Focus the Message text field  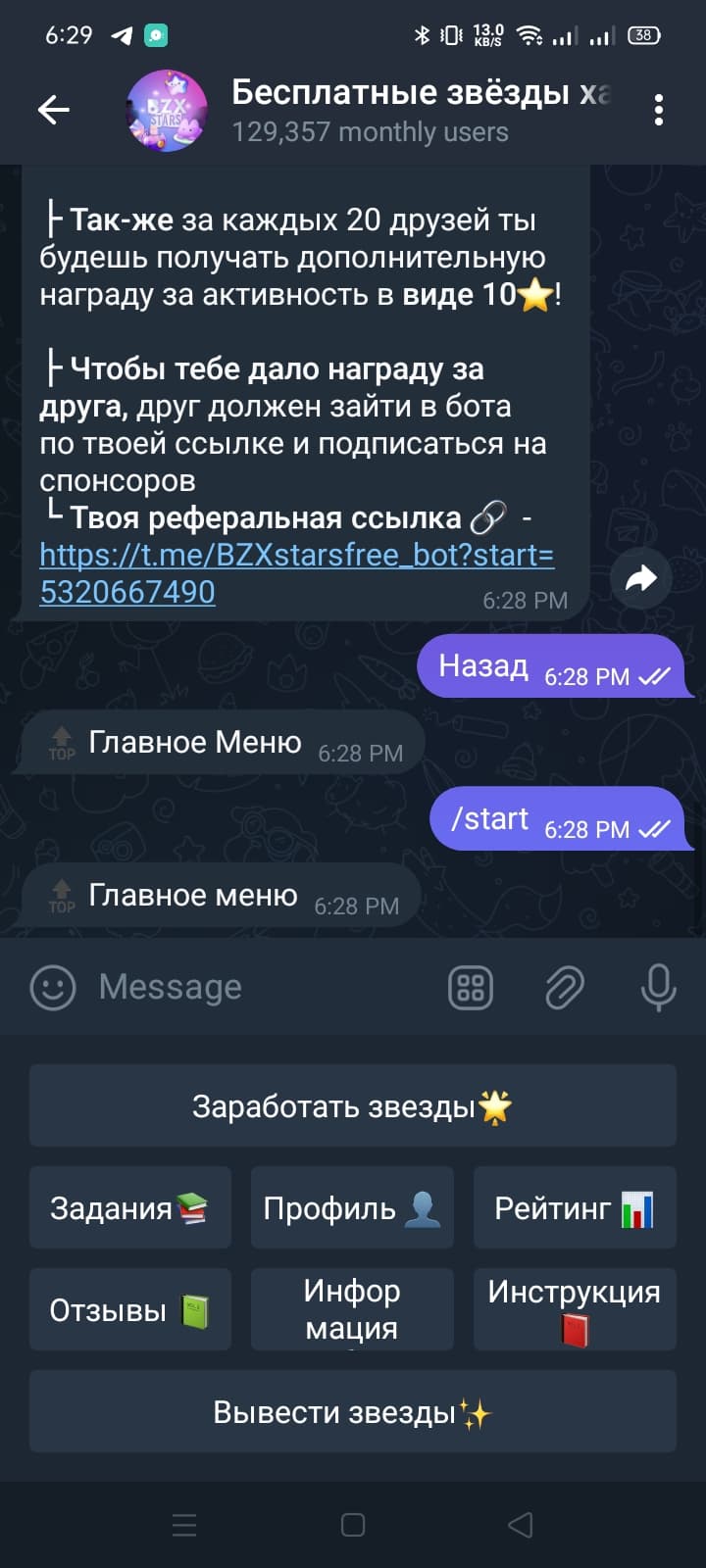coord(265,987)
